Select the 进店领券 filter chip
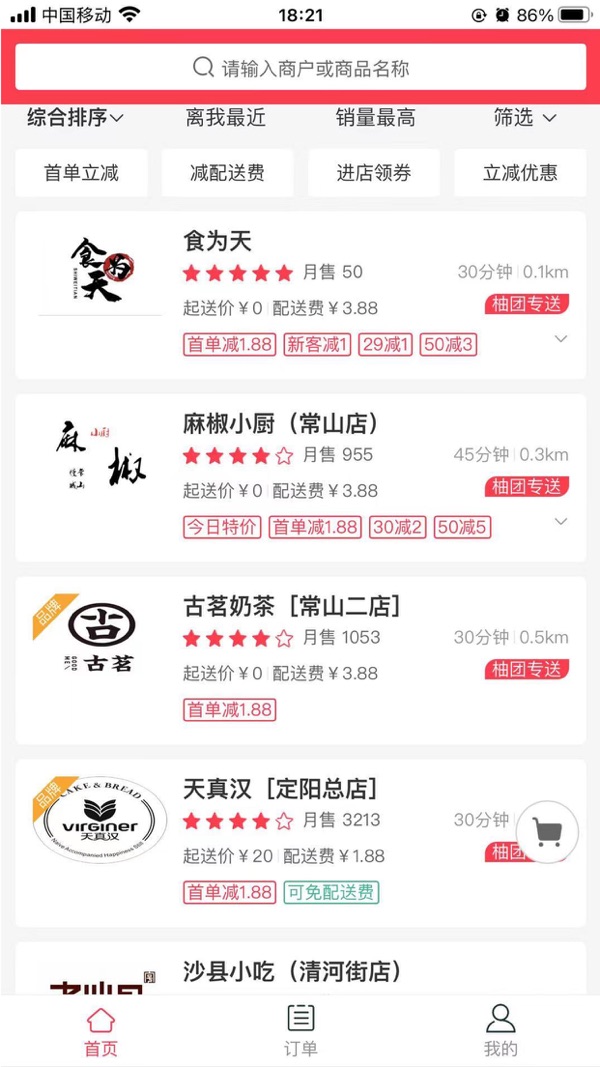Screen dimensions: 600x1067 click(x=373, y=173)
